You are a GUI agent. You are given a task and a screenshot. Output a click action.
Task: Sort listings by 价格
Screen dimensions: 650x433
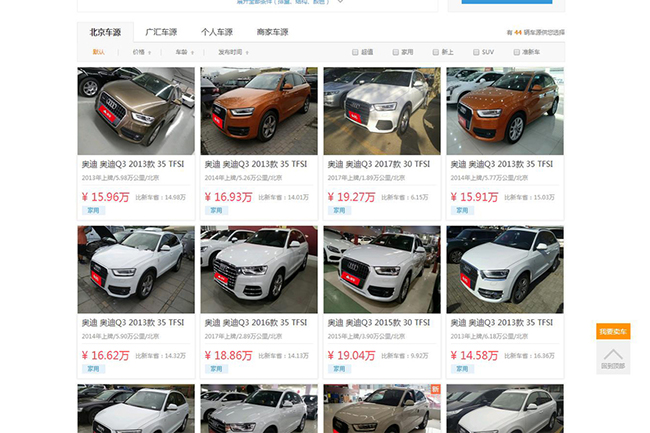(x=139, y=51)
